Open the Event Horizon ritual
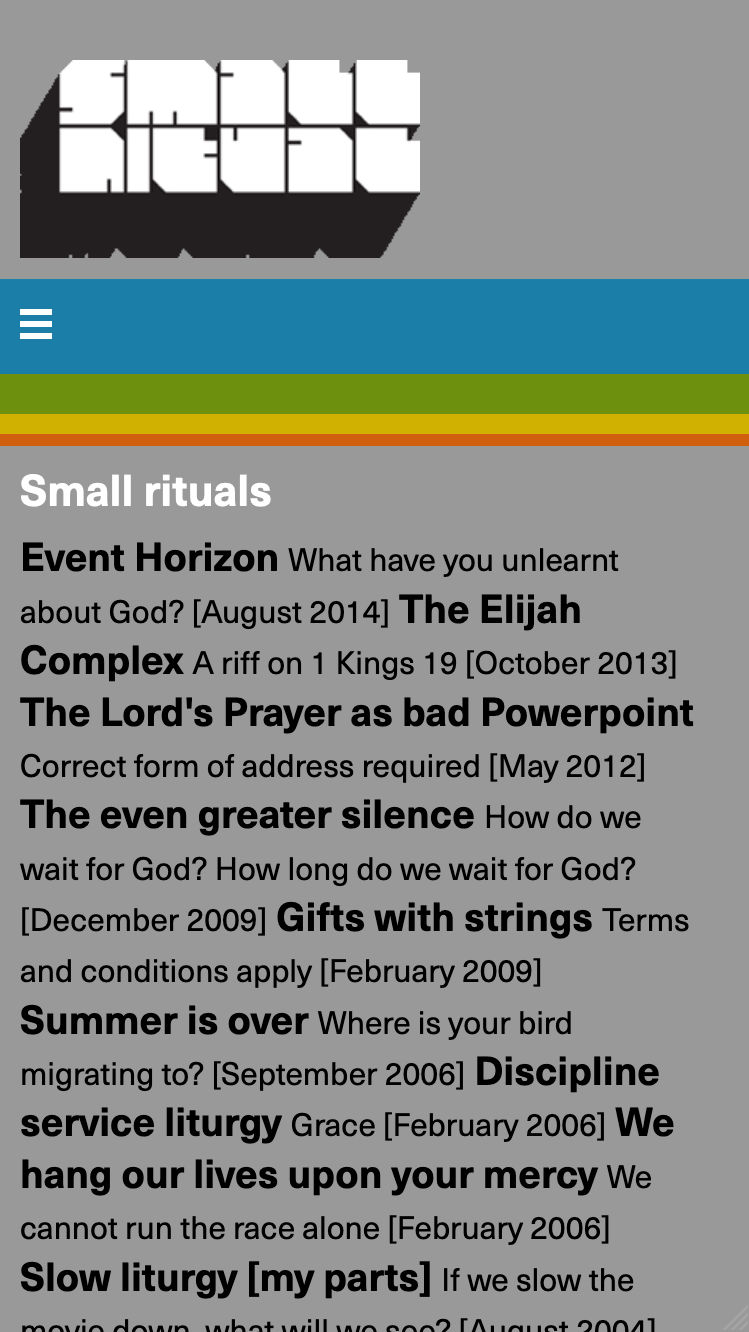Screen dimensions: 749x1332 [x=149, y=558]
